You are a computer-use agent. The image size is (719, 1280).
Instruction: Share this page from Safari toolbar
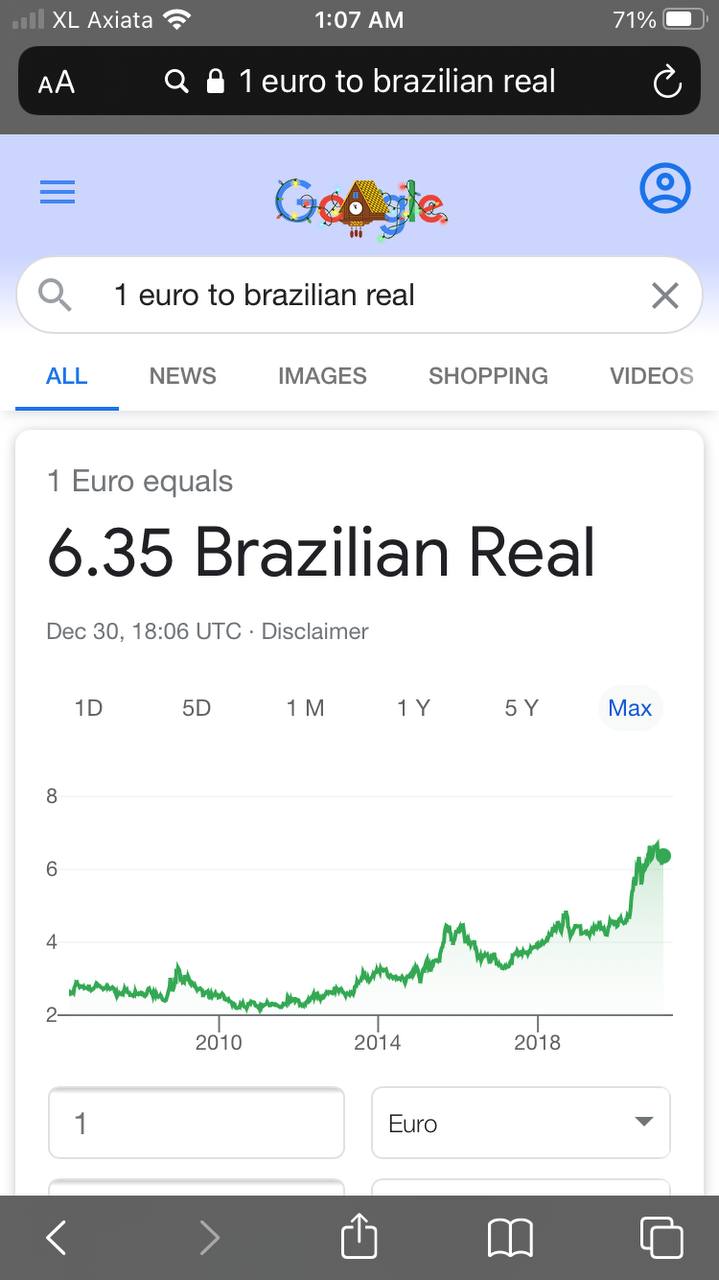(x=359, y=1237)
